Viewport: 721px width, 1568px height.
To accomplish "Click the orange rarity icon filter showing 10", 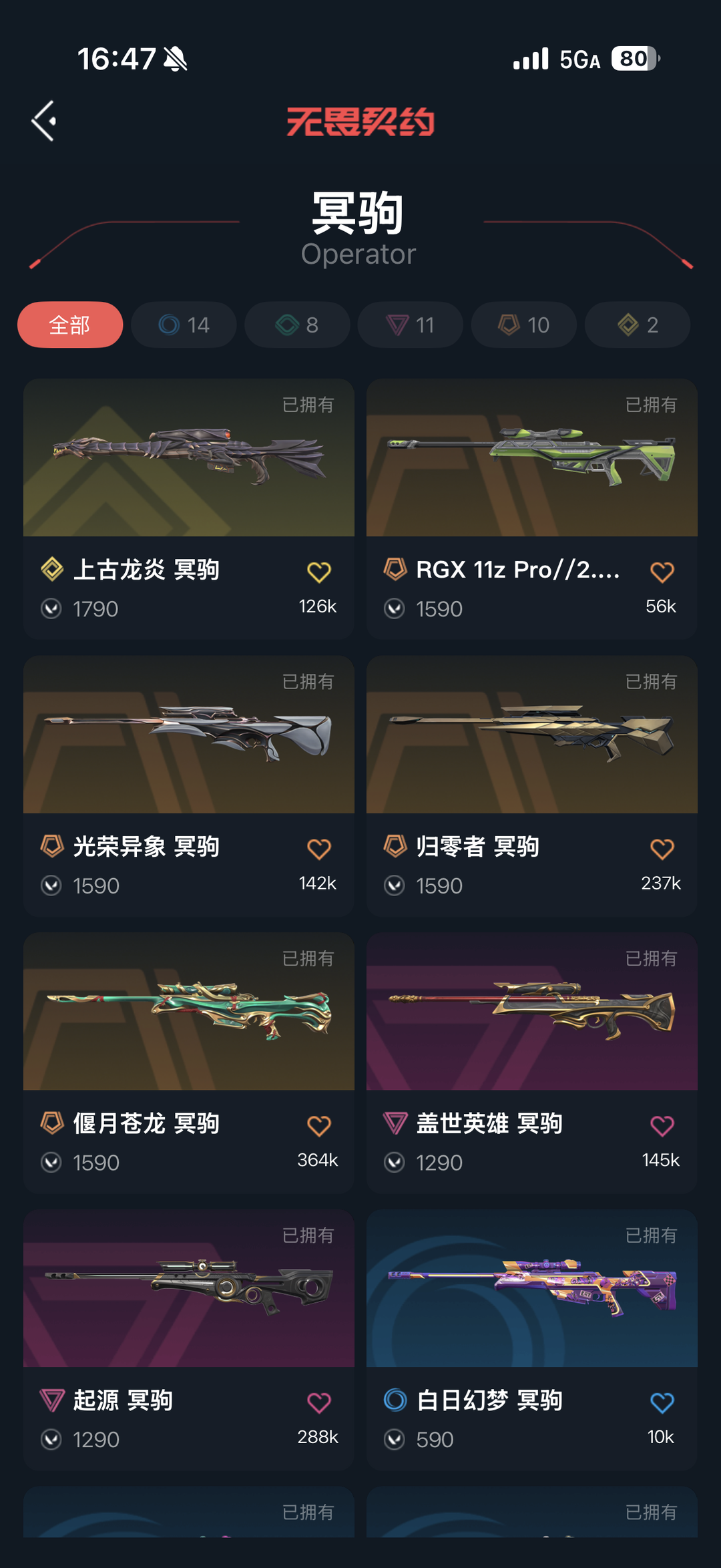I will coord(523,325).
